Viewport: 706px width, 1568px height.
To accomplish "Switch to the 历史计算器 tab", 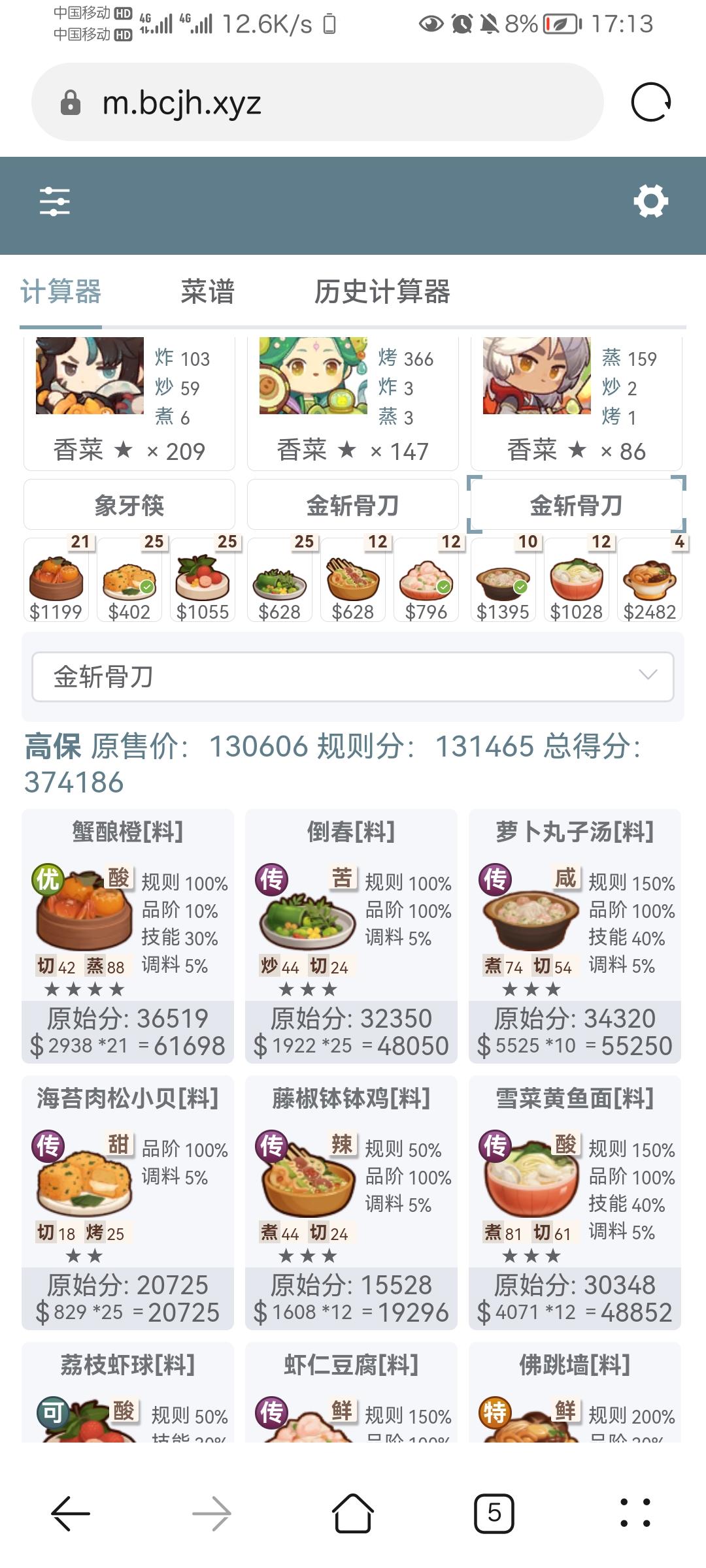I will coord(382,291).
